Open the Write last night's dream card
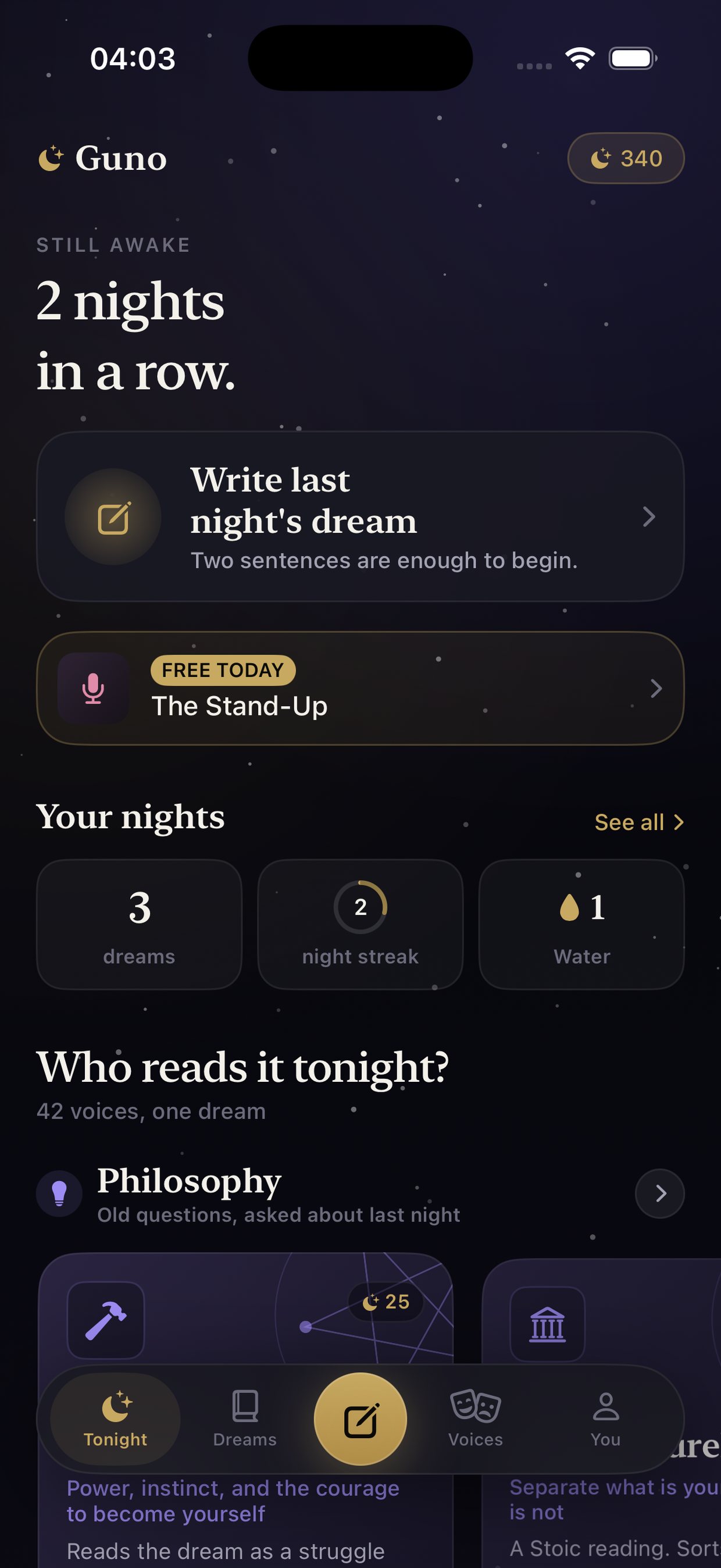This screenshot has height=1568, width=721. click(360, 517)
